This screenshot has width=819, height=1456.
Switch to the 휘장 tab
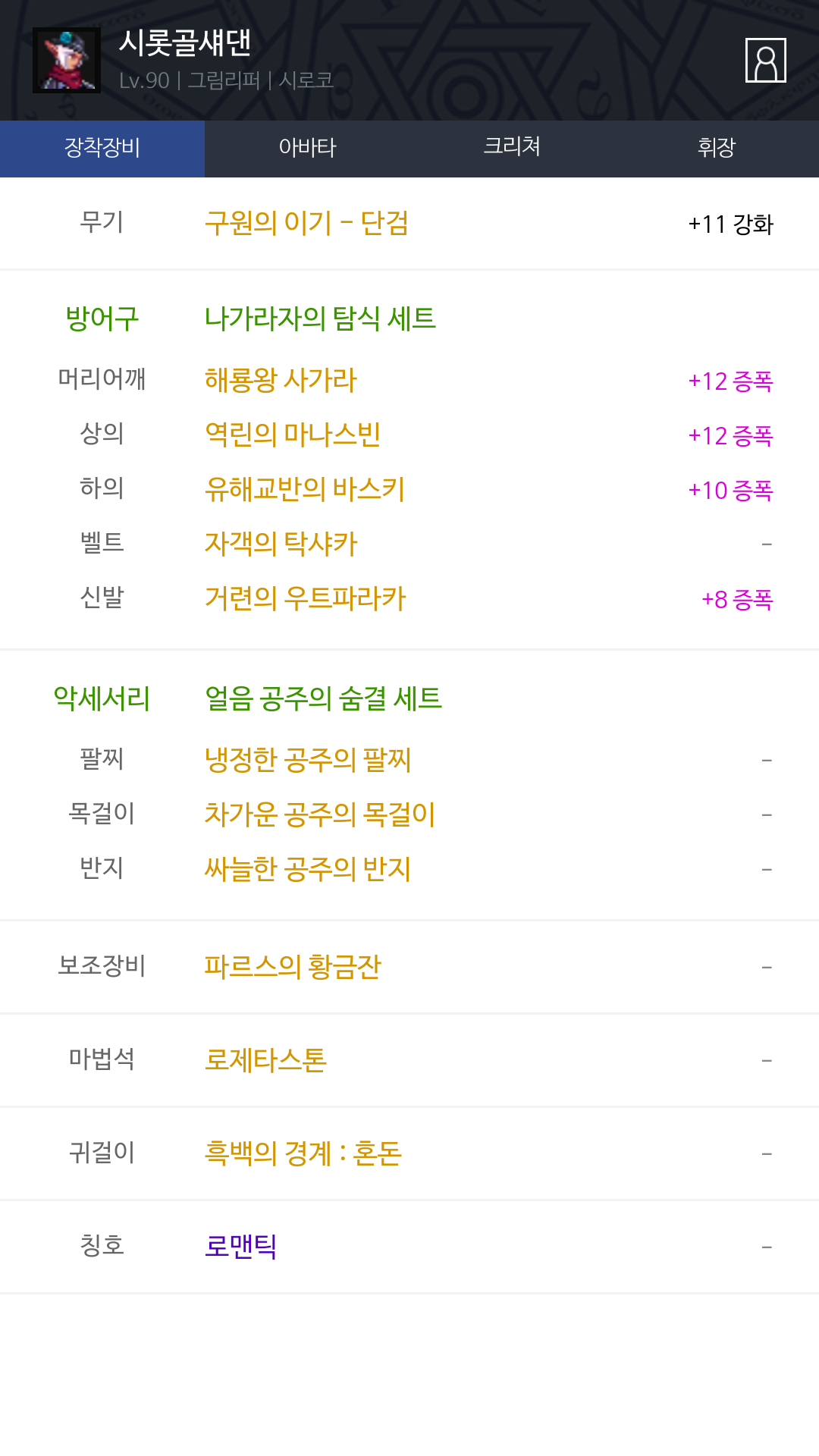click(x=717, y=148)
